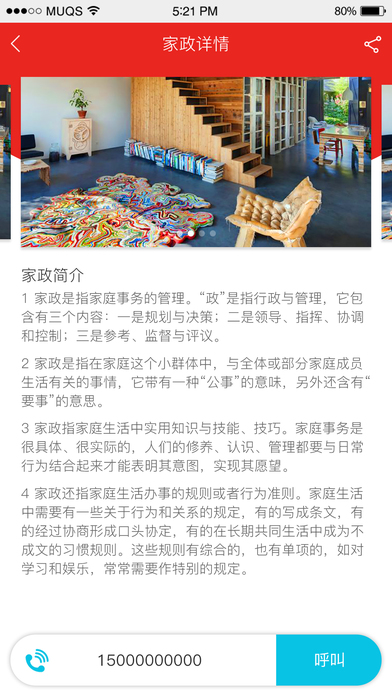This screenshot has height=696, width=392.
Task: Go back using the top-left arrow
Action: [x=16, y=44]
